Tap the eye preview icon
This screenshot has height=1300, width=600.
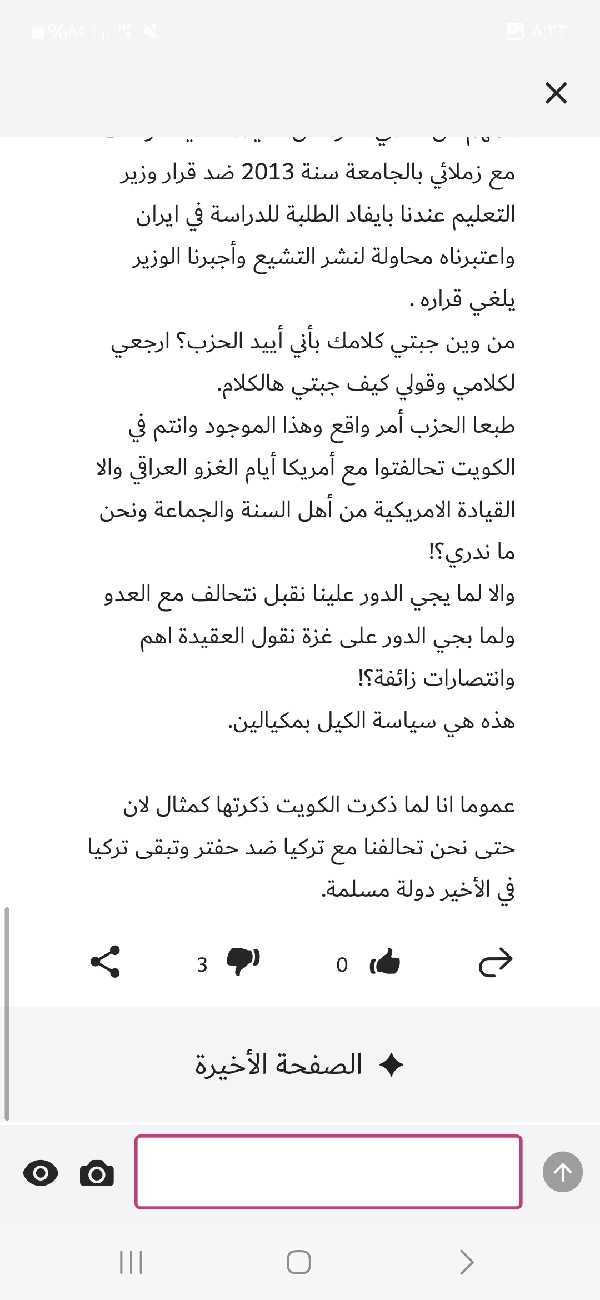pos(41,1173)
